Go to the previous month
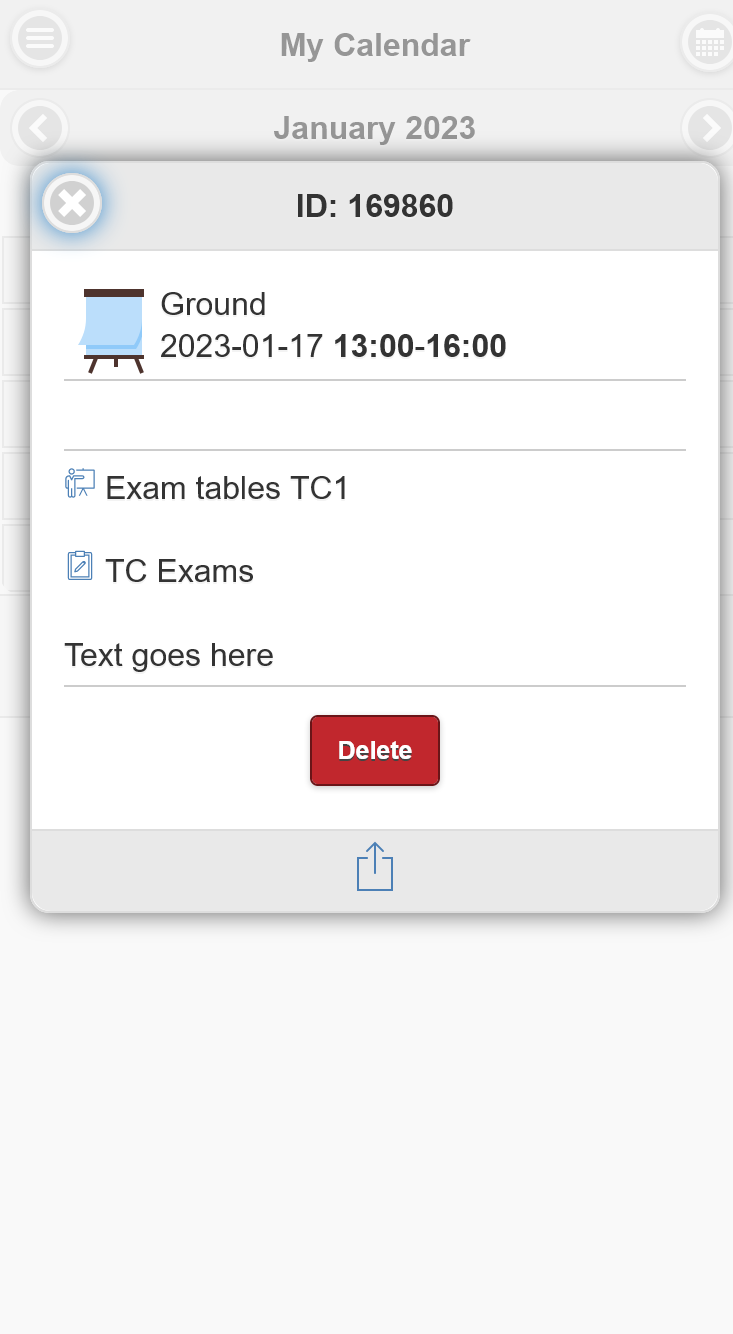Viewport: 733px width, 1334px height. point(39,128)
